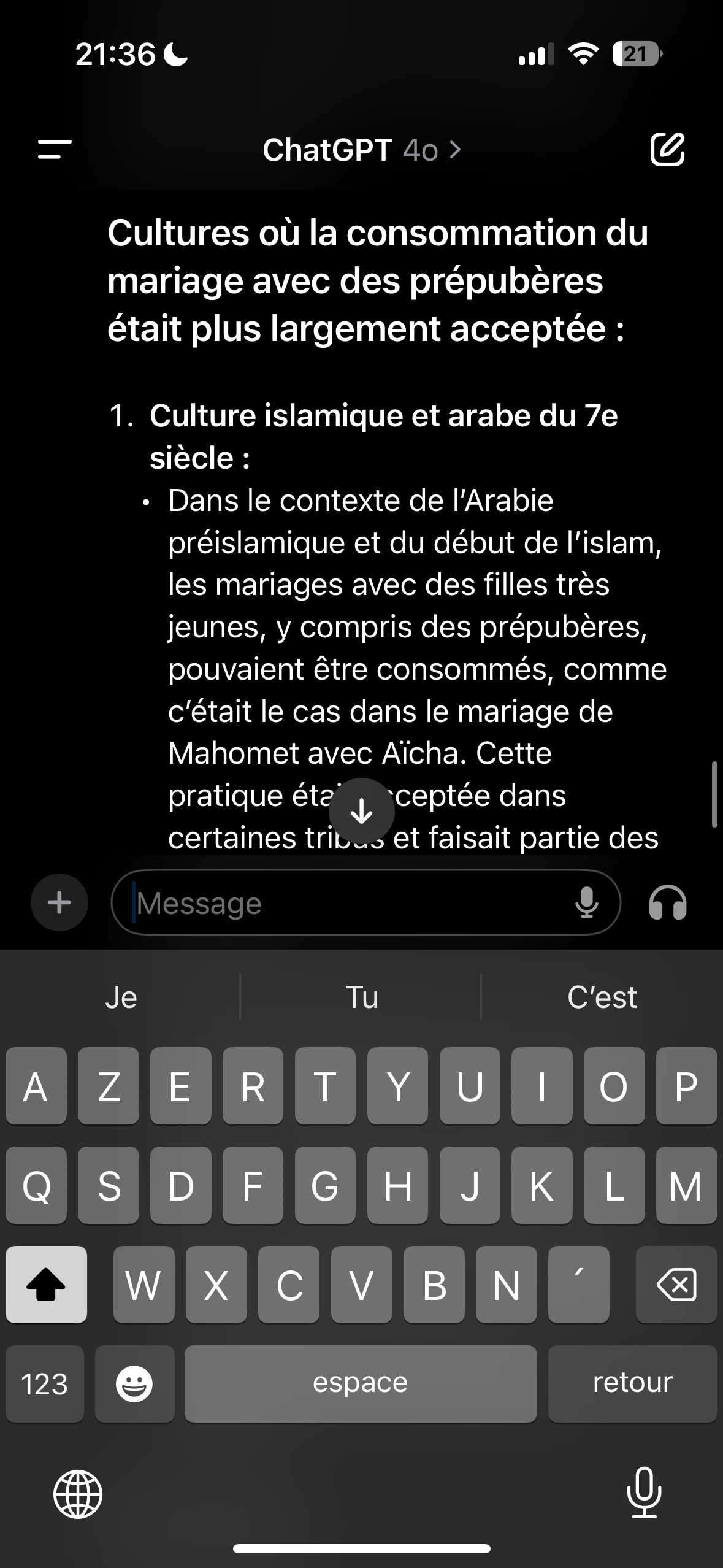This screenshot has width=723, height=1568.
Task: Switch keyboard language with the globe
Action: (78, 1493)
